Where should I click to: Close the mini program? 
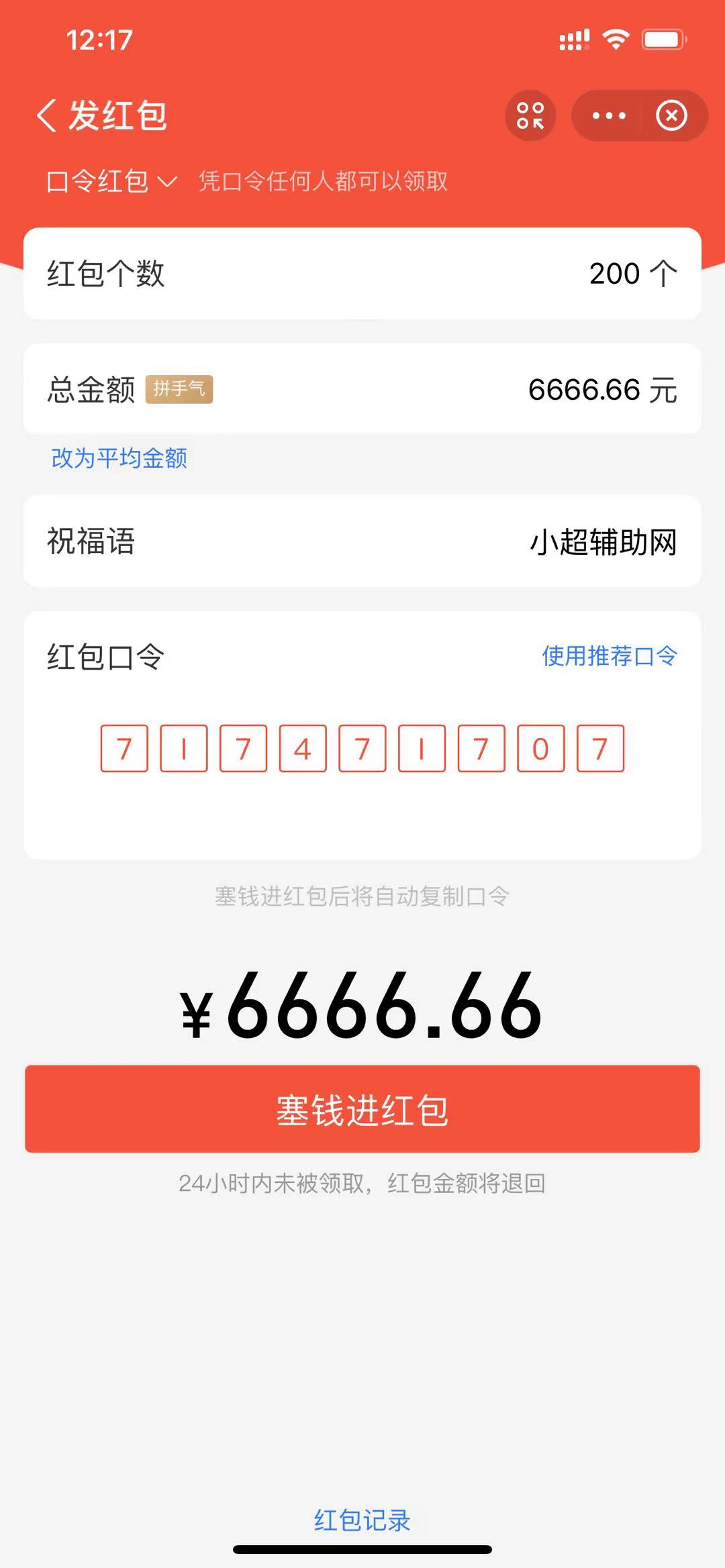coord(671,115)
